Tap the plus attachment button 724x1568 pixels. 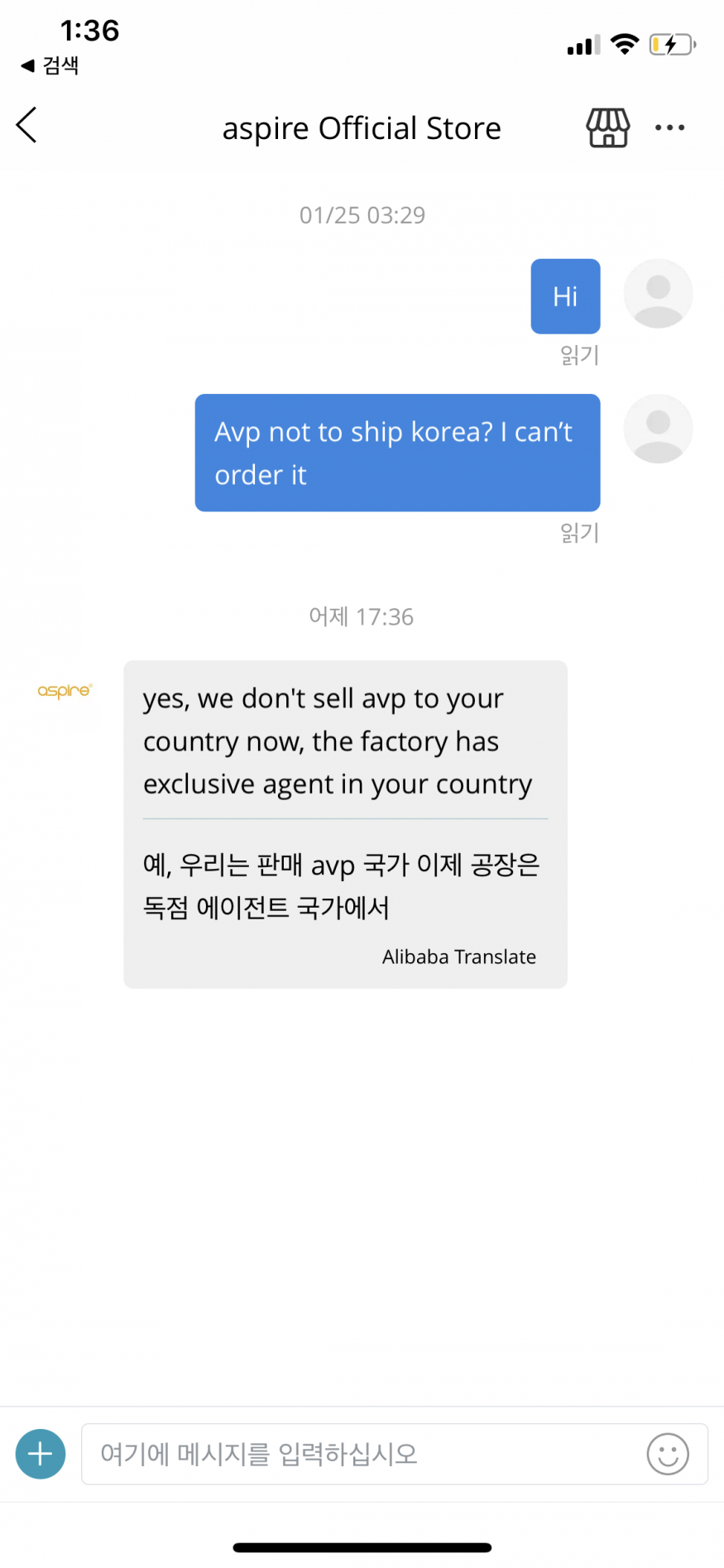point(41,1454)
